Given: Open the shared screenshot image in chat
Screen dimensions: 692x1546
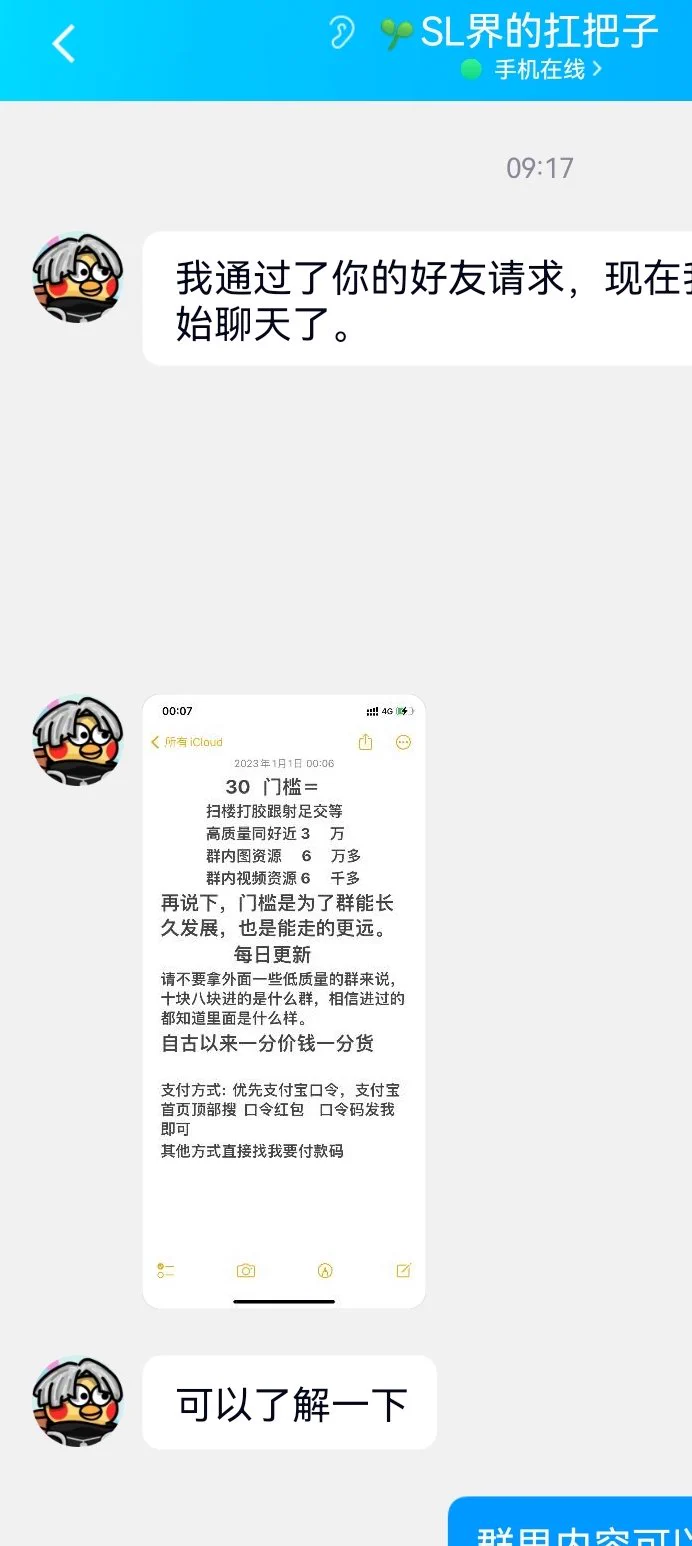Looking at the screenshot, I should pos(284,1000).
